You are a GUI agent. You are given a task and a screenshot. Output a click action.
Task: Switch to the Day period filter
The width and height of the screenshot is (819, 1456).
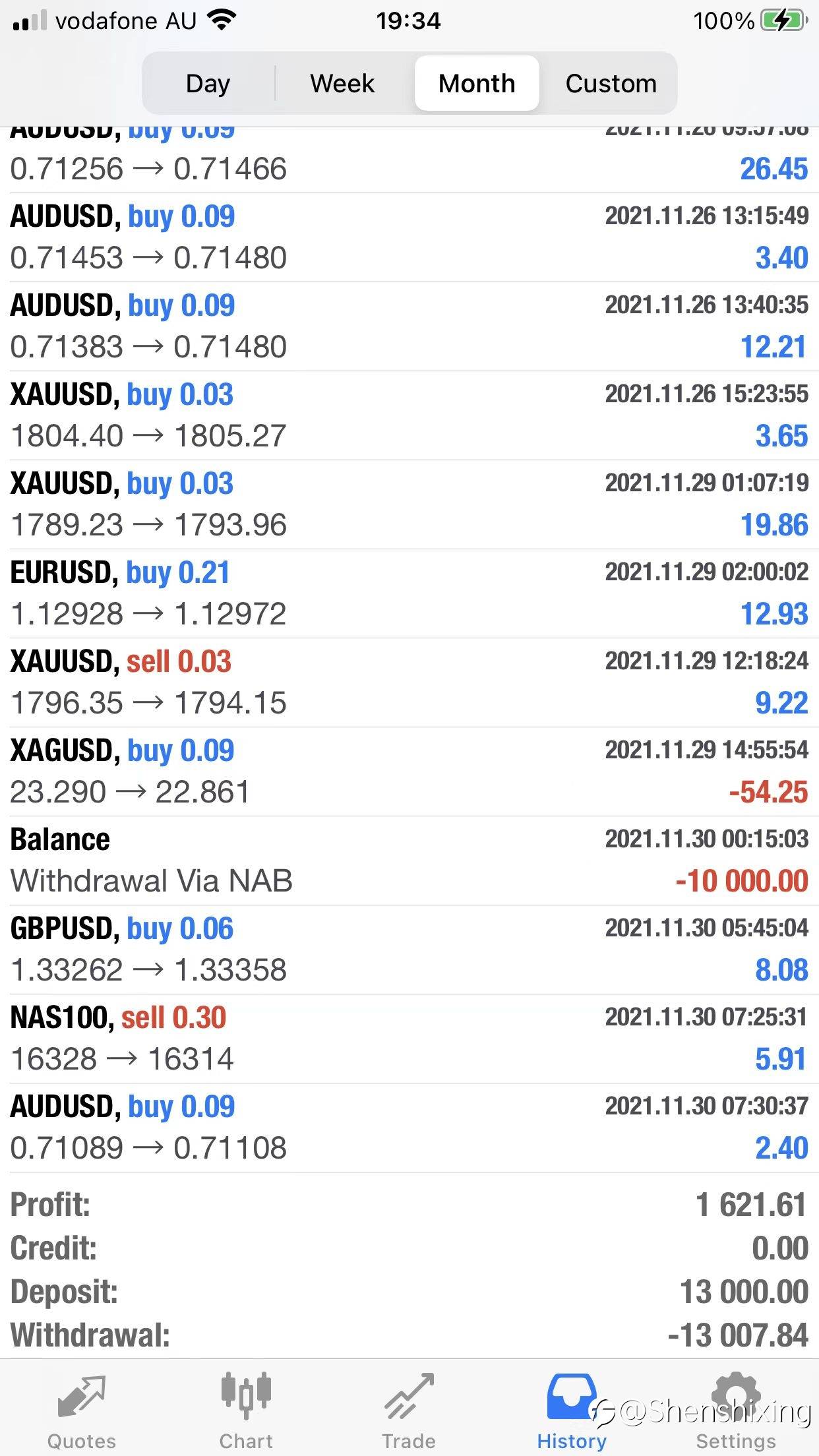[x=208, y=83]
